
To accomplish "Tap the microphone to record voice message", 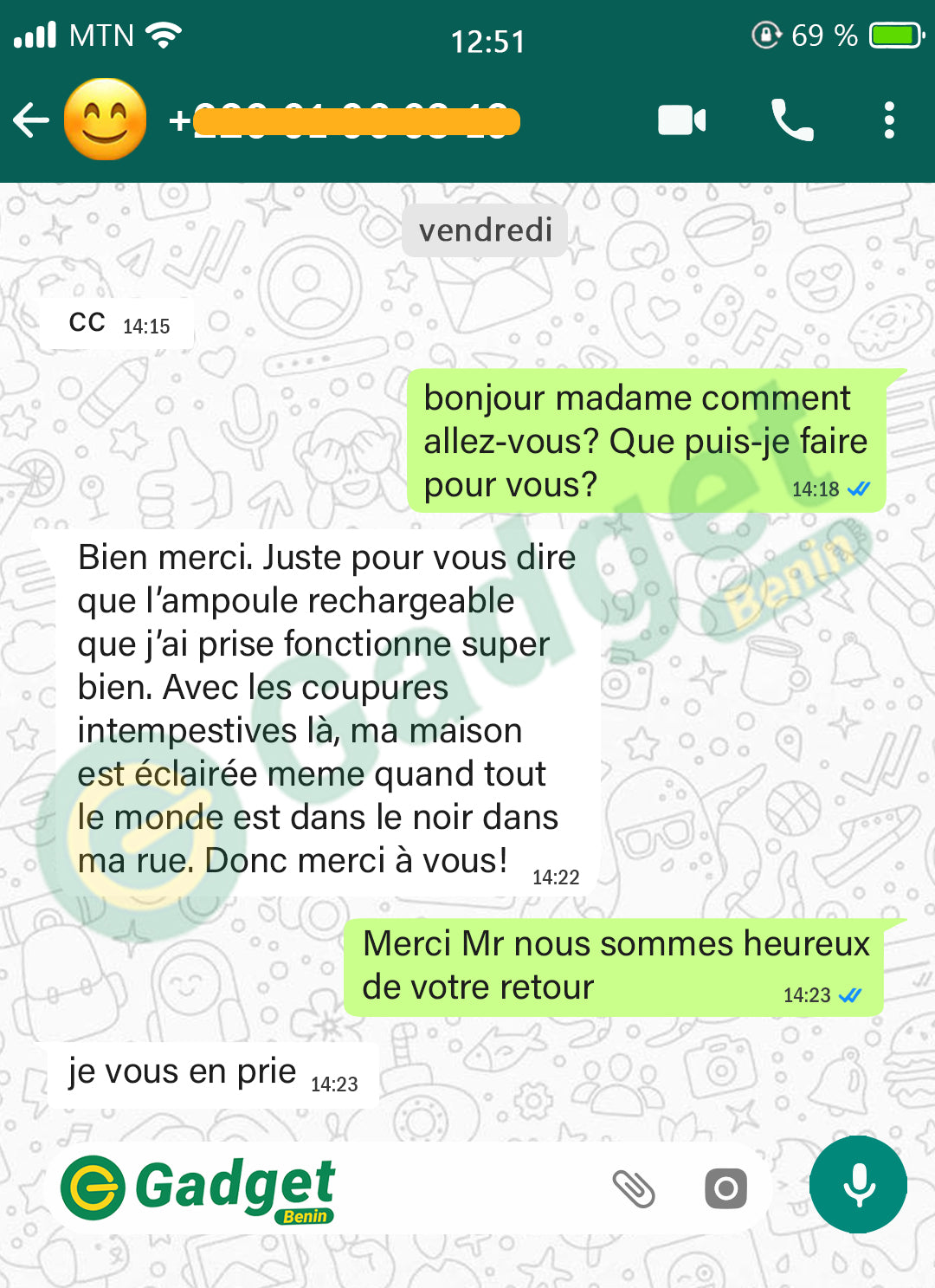I will coord(858,1185).
